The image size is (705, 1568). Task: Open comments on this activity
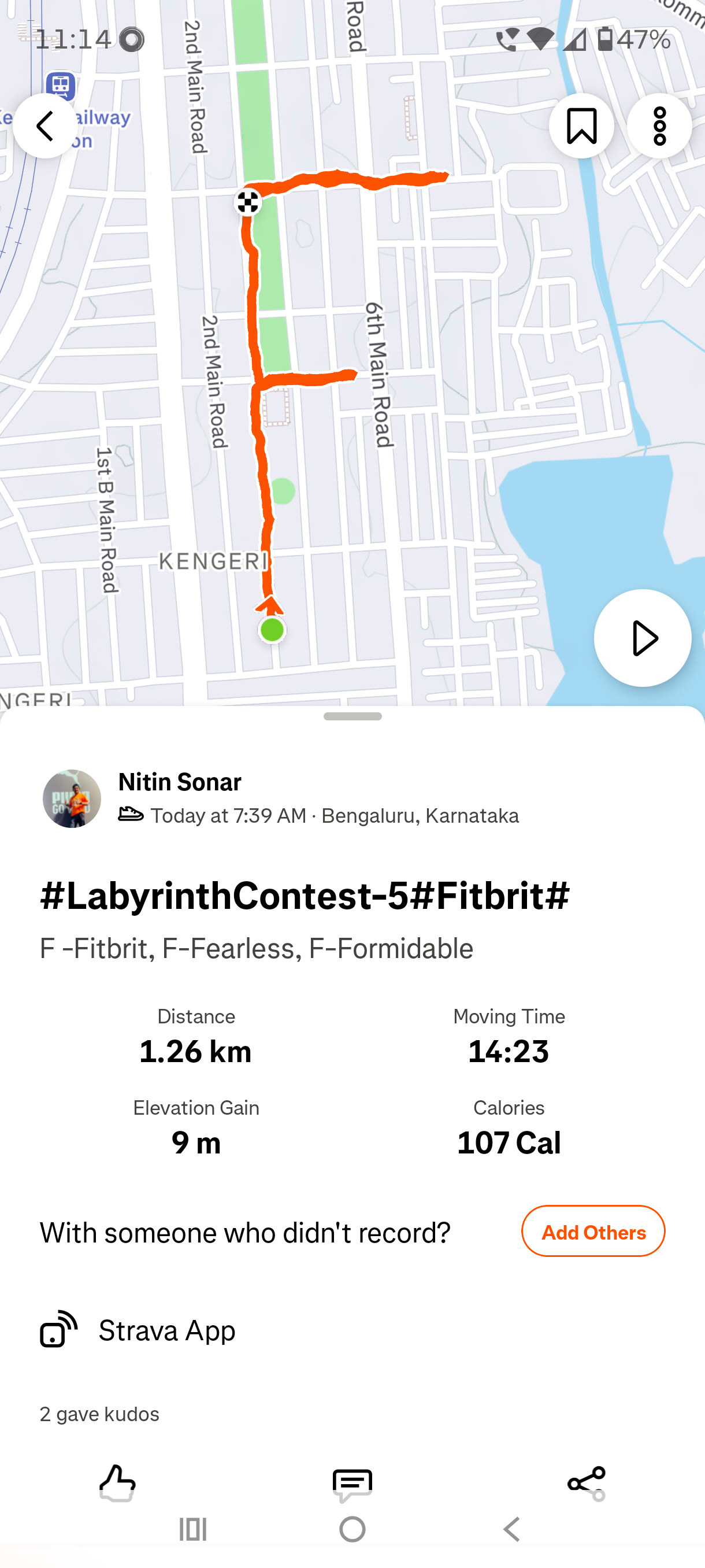point(352,1484)
